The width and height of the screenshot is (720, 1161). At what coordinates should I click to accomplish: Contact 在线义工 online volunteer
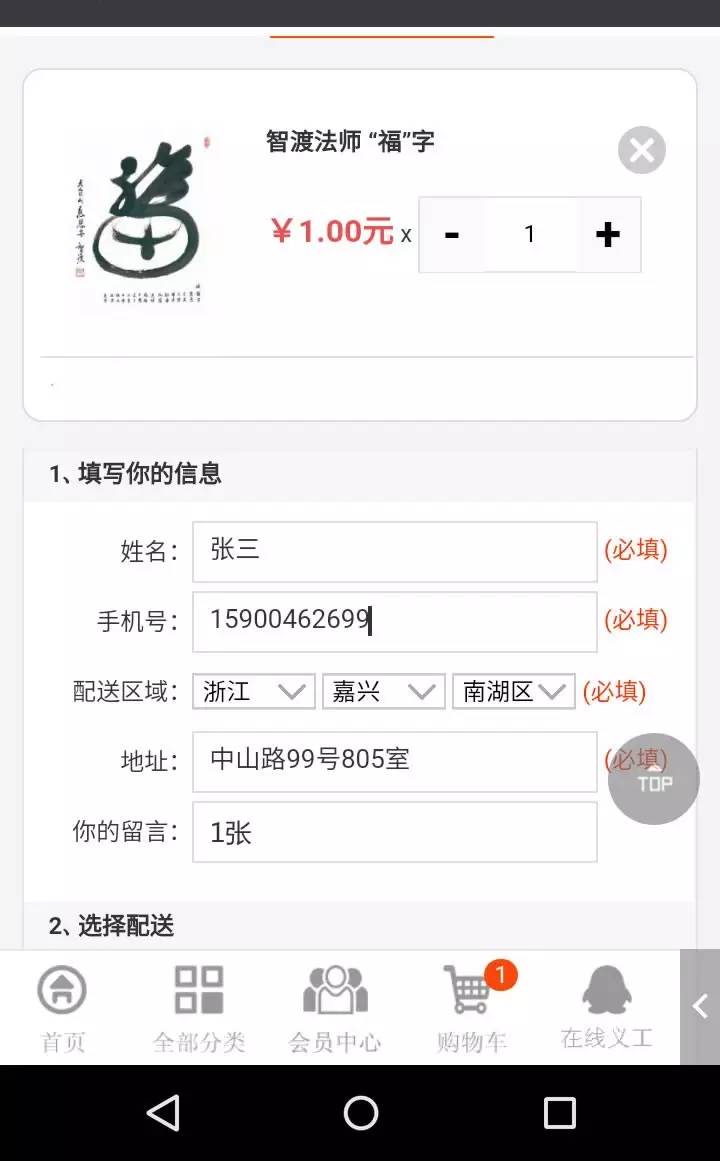[x=606, y=1007]
